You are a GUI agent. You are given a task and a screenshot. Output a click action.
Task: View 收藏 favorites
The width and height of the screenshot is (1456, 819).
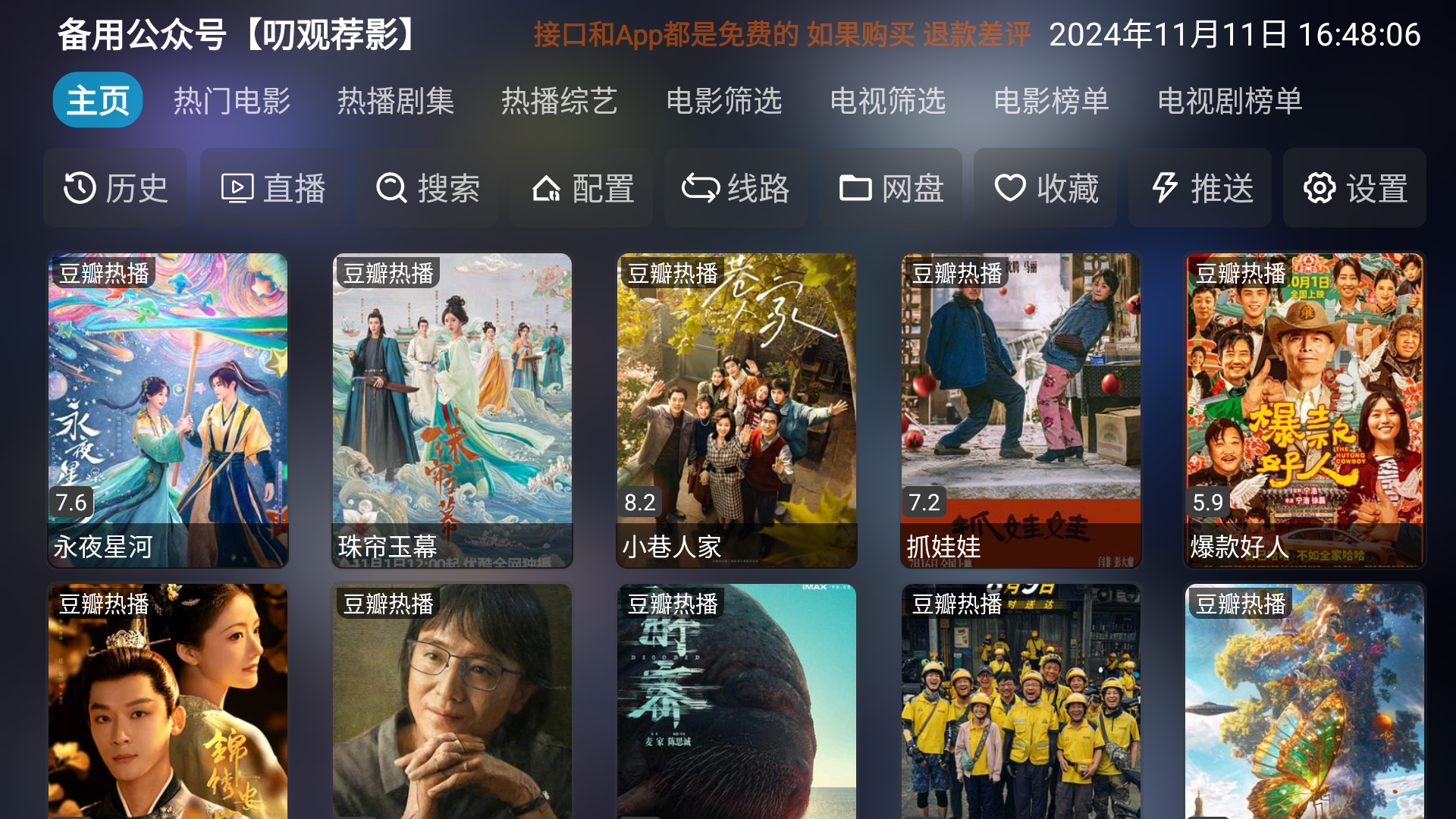1046,188
